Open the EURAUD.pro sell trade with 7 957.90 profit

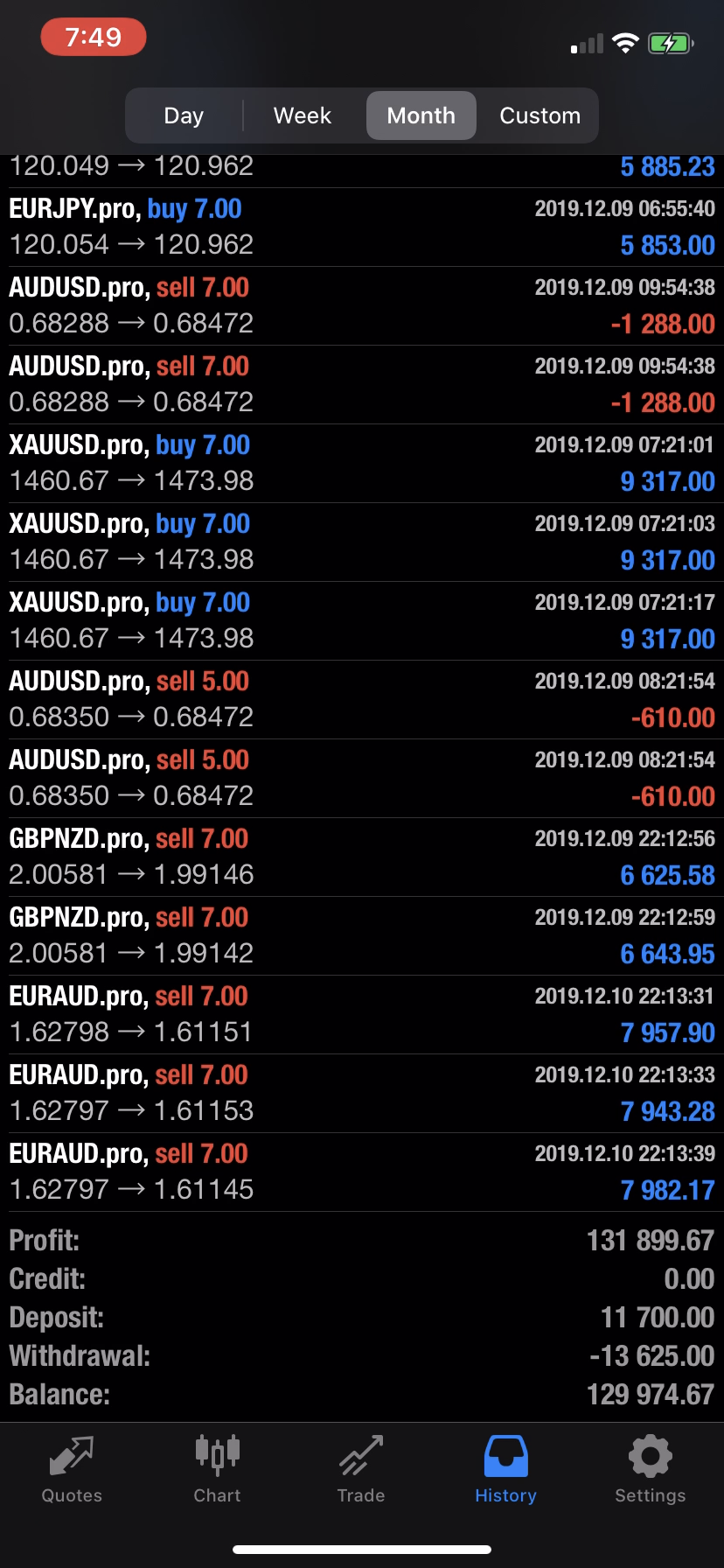coord(362,1015)
